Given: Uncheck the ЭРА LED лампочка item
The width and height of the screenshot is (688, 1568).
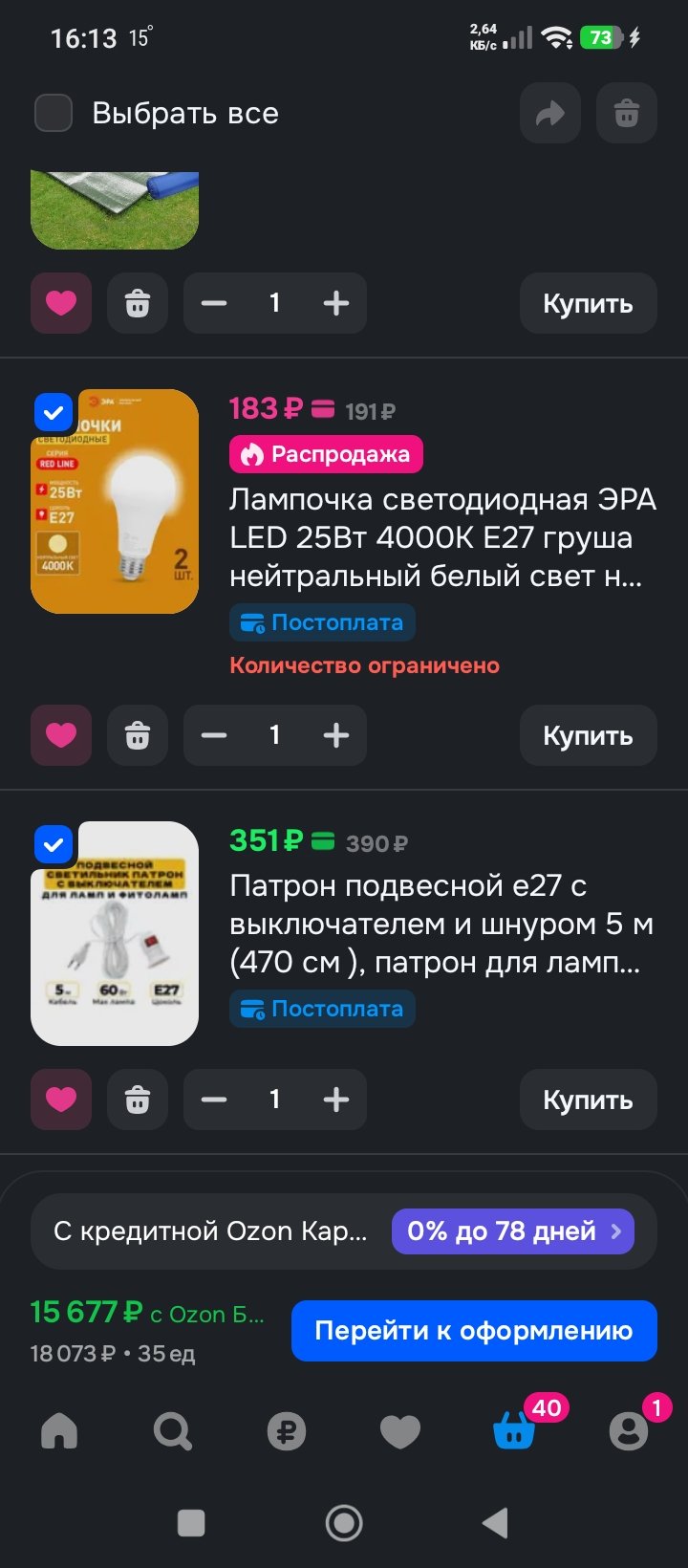Looking at the screenshot, I should click(54, 413).
